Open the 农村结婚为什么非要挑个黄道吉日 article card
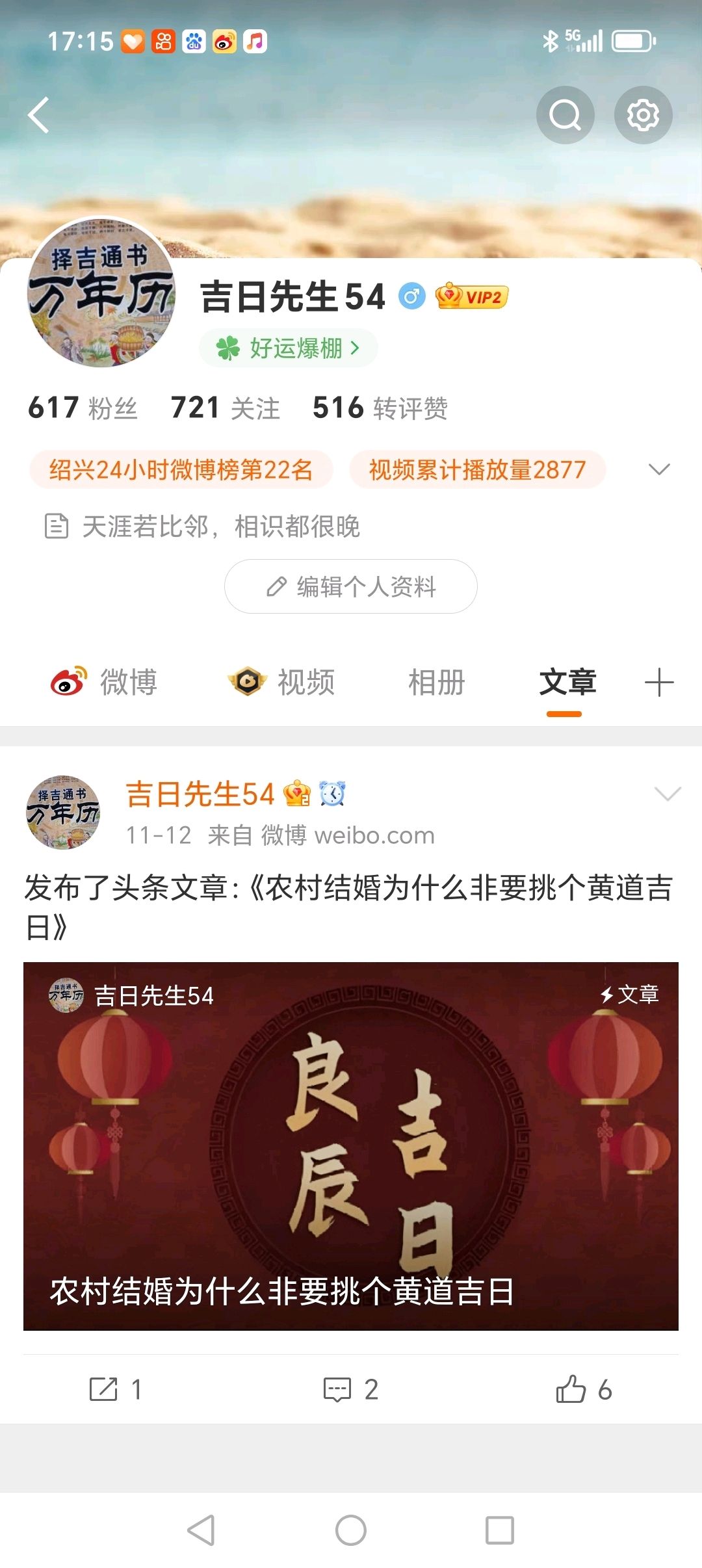Image resolution: width=702 pixels, height=1568 pixels. [x=351, y=1146]
